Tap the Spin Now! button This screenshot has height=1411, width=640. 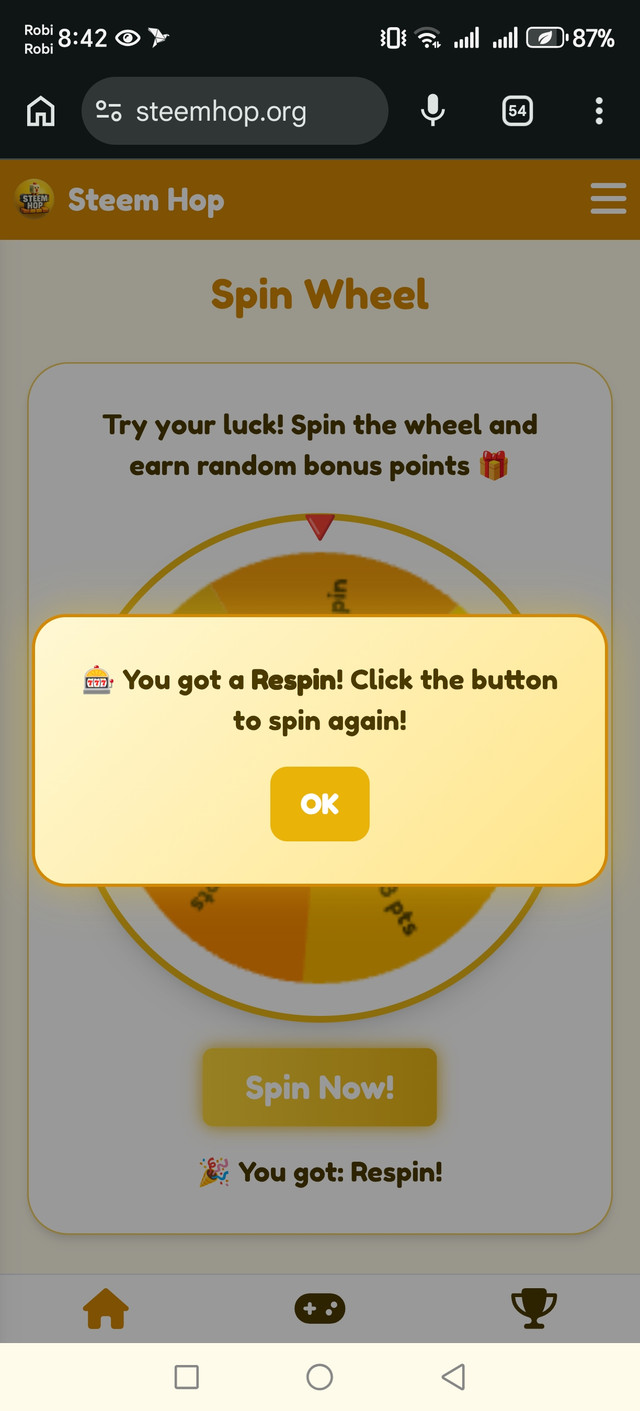click(x=319, y=1087)
